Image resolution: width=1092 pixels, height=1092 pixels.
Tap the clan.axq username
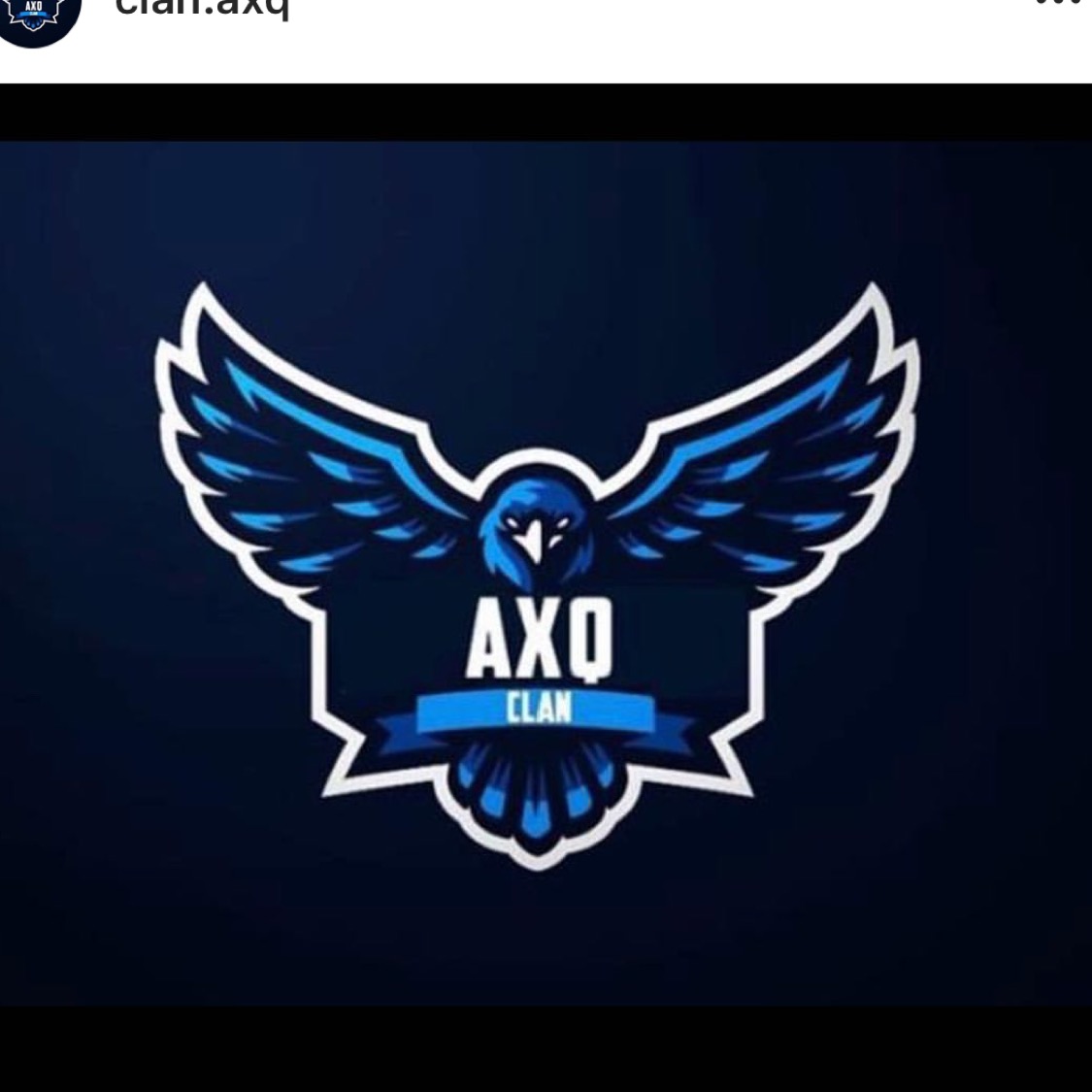coord(202,9)
